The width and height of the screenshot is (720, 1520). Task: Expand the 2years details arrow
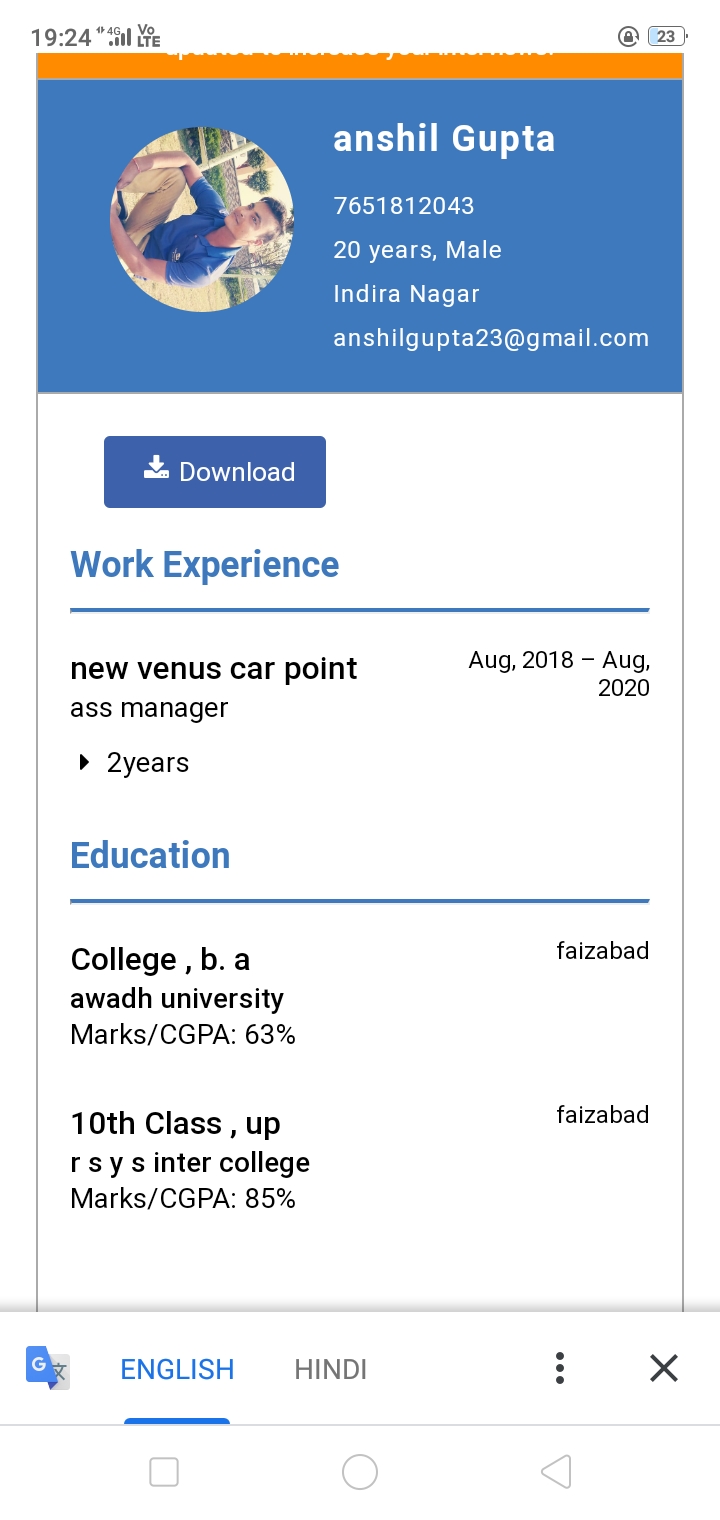[x=84, y=763]
